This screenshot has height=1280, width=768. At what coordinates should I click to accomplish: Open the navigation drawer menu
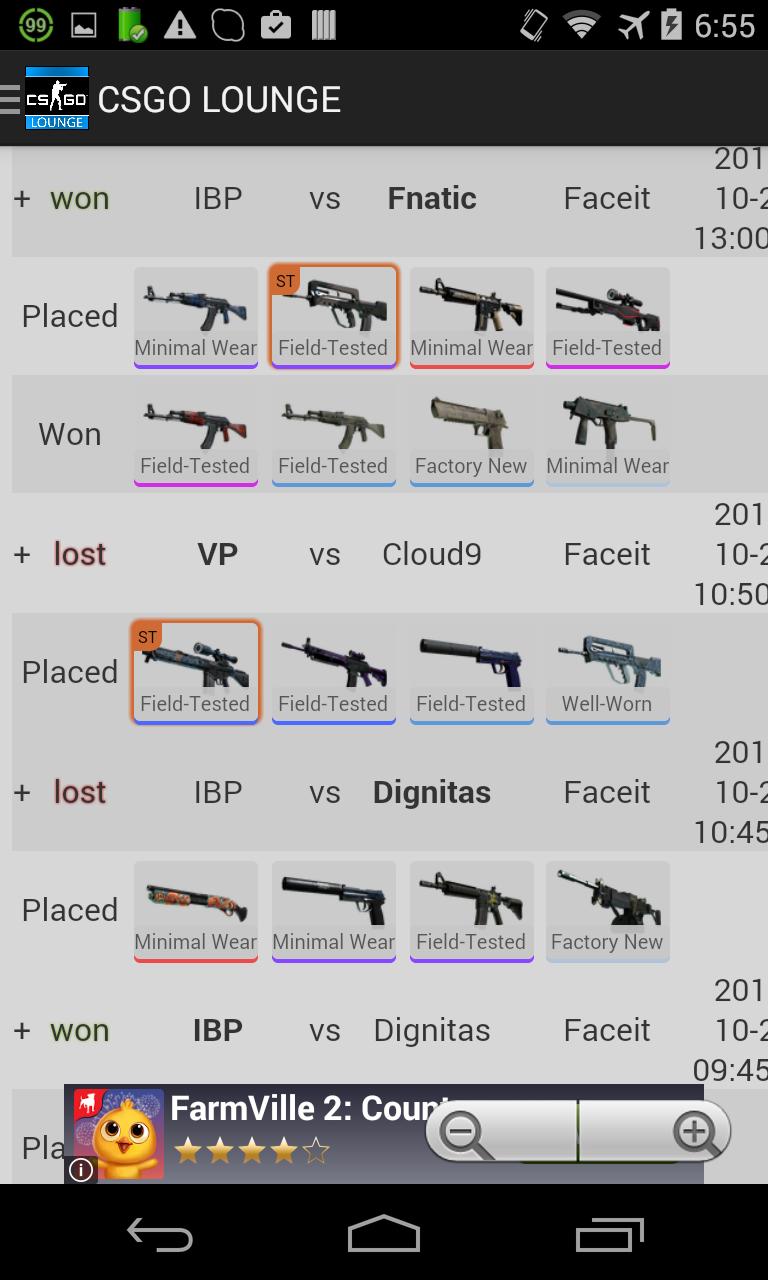click(x=12, y=99)
